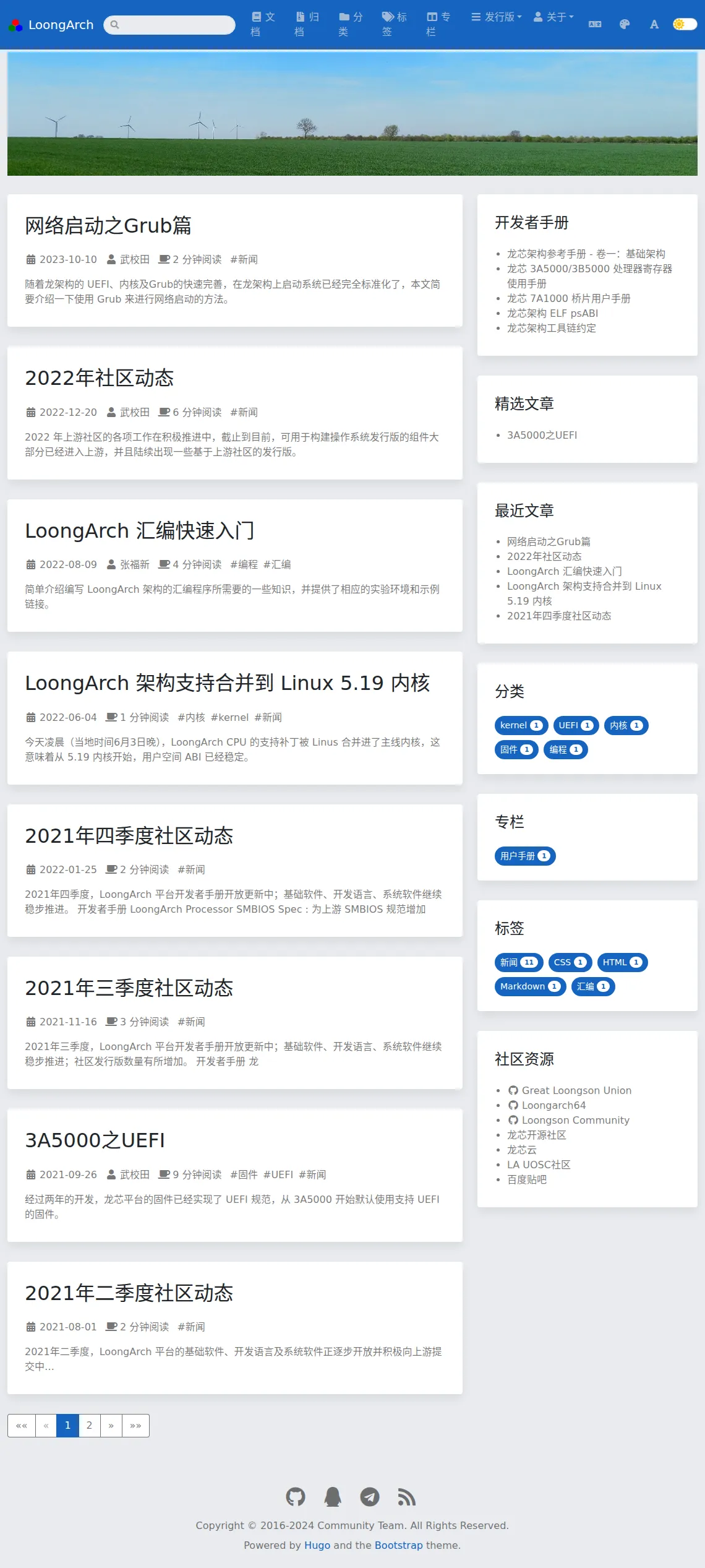Open article 网络启动之Grub篇
Viewport: 705px width, 1568px height.
[x=108, y=226]
